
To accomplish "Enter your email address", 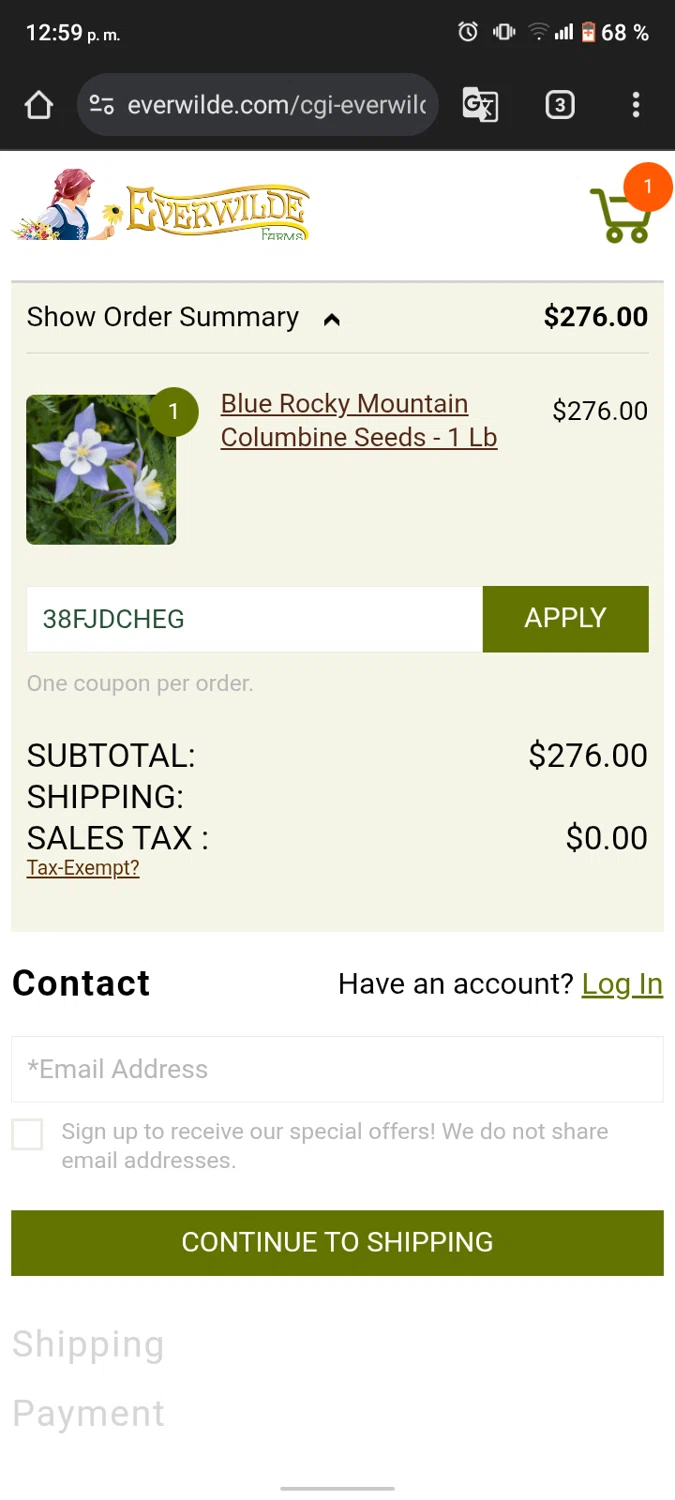I will (x=337, y=1069).
